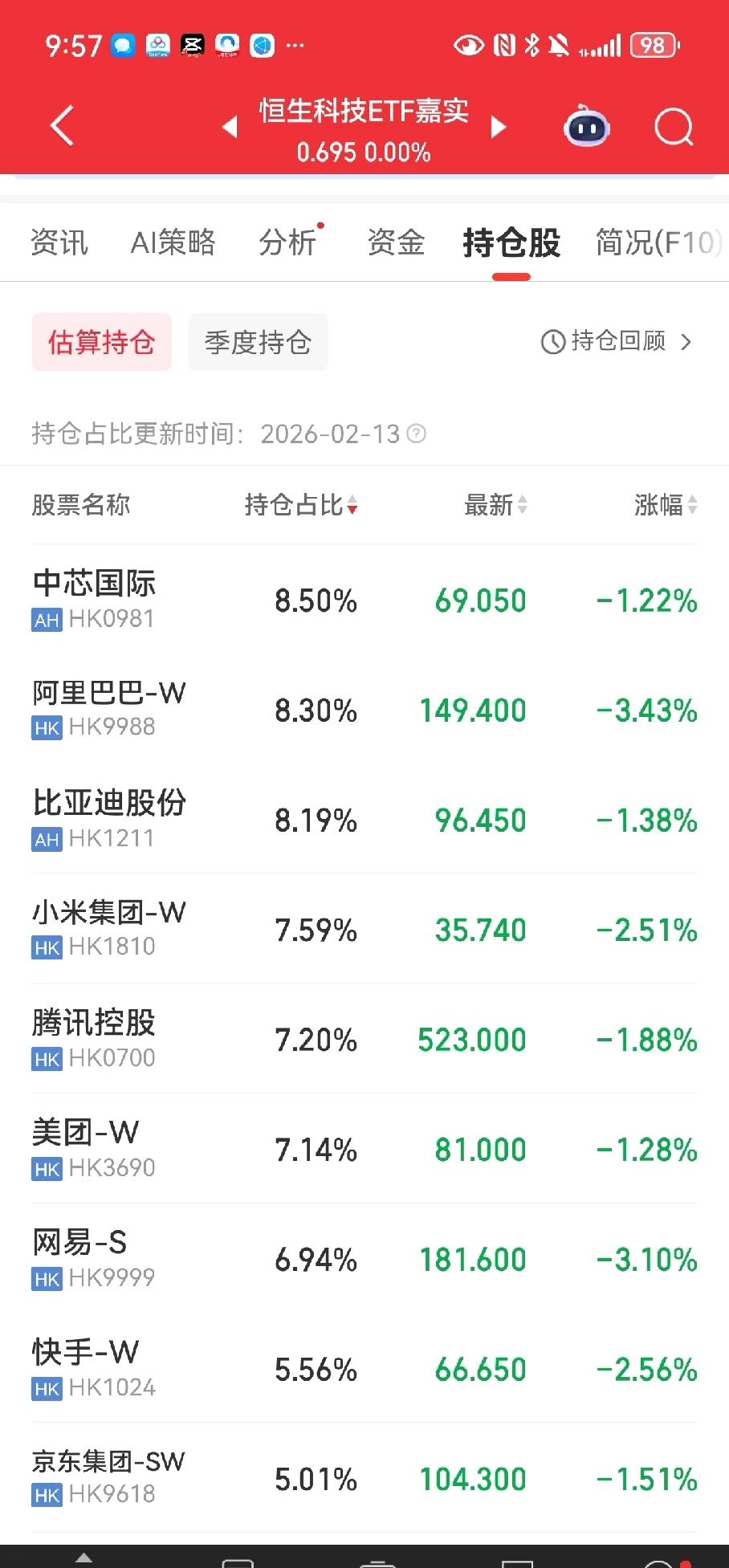Tap the question mark beside update time

pos(416,434)
